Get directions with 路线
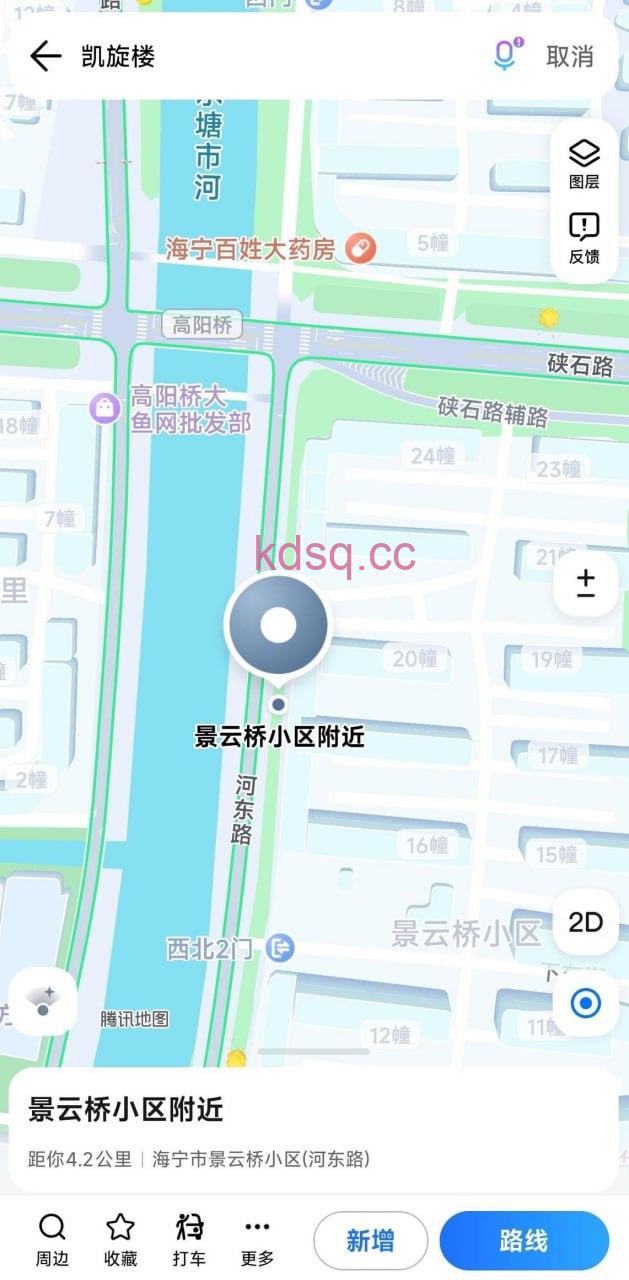 [x=524, y=1241]
